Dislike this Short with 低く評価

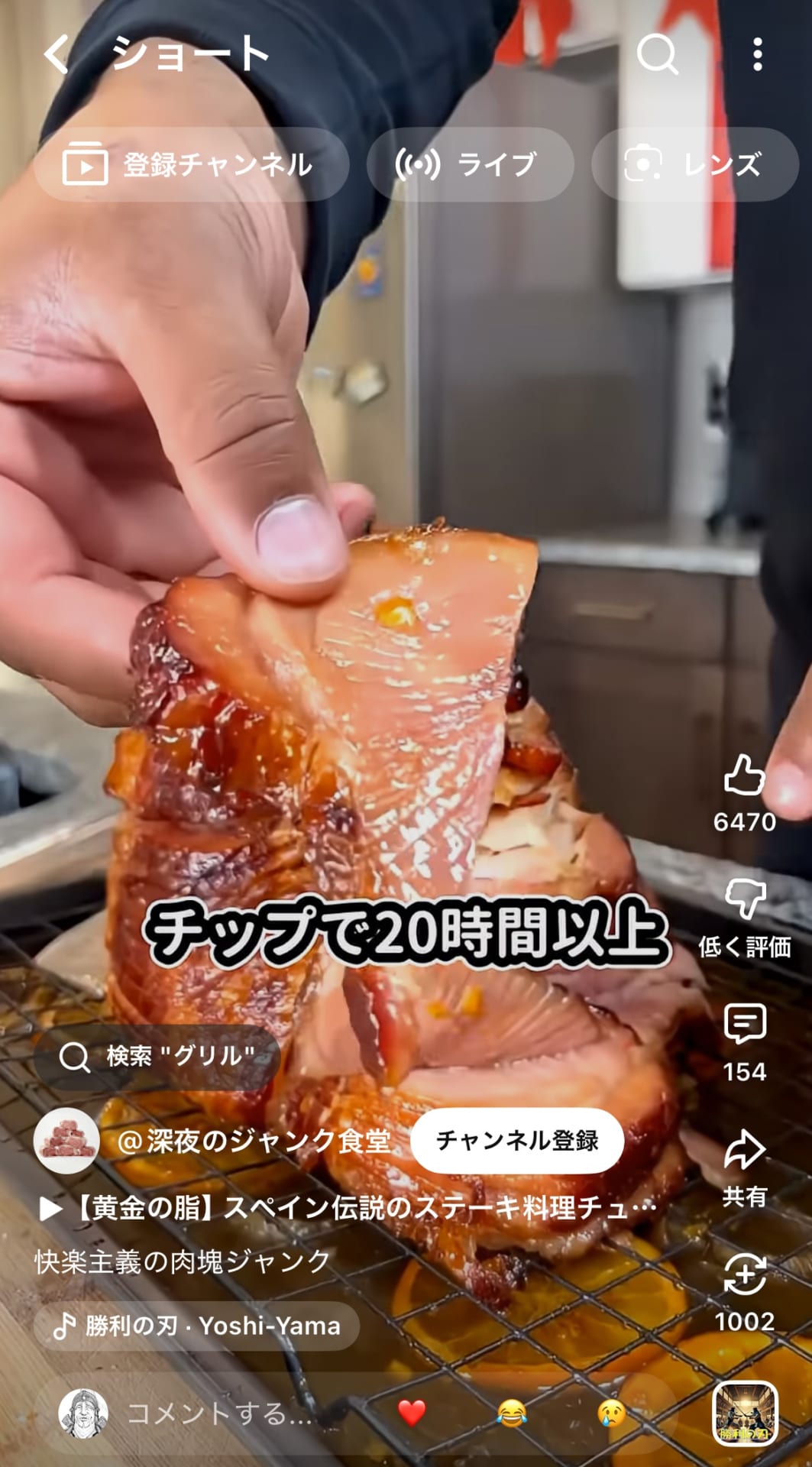(x=744, y=900)
